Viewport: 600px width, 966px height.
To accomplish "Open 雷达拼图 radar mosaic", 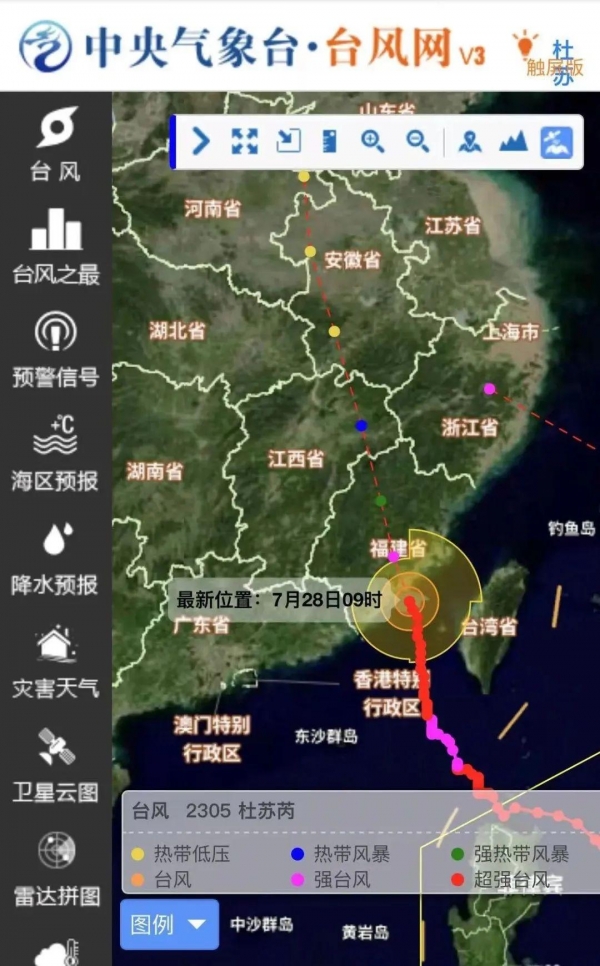I will pos(55,868).
